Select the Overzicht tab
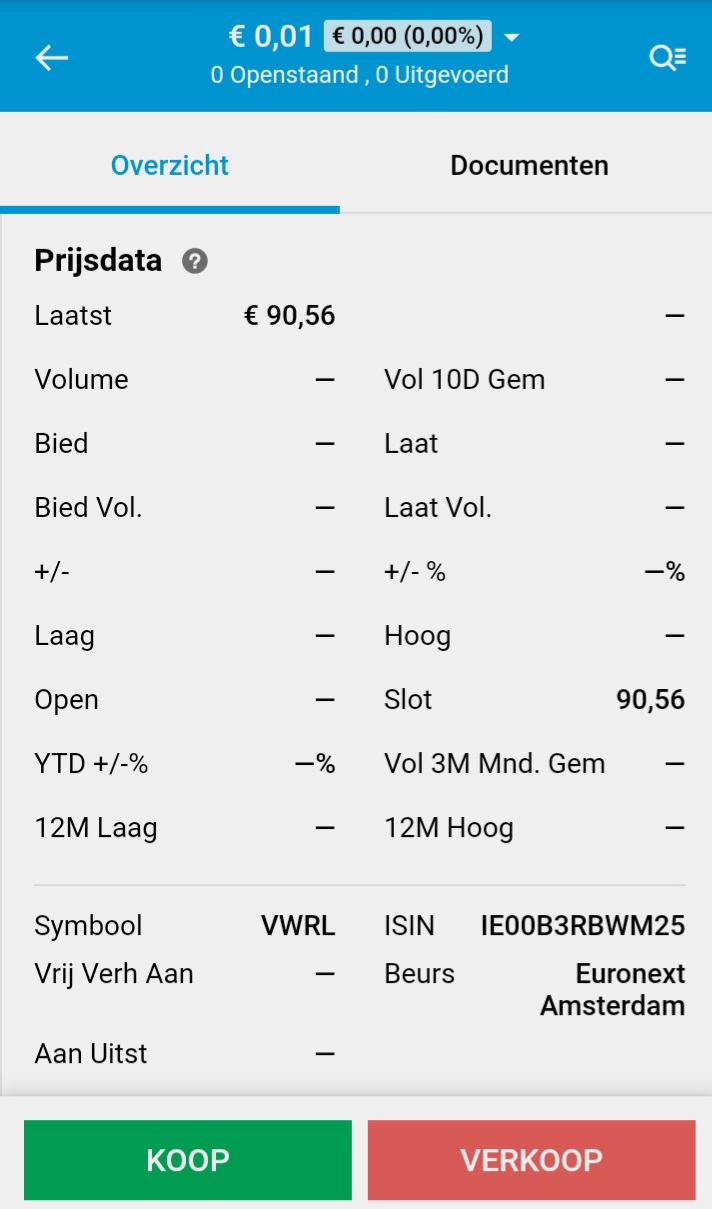Screen dimensions: 712x1209 (170, 165)
